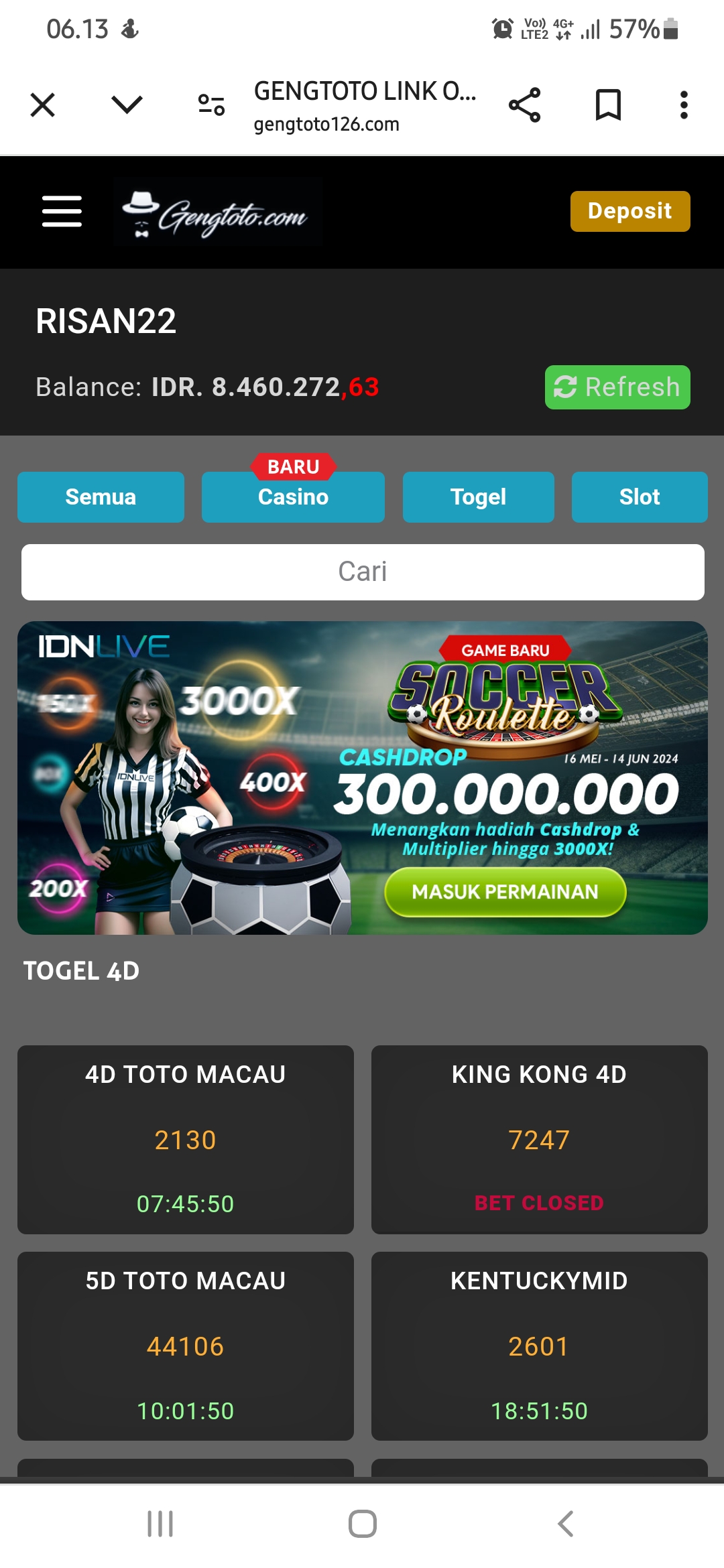
Task: Open the 5D Toto Macau card
Action: (186, 1346)
